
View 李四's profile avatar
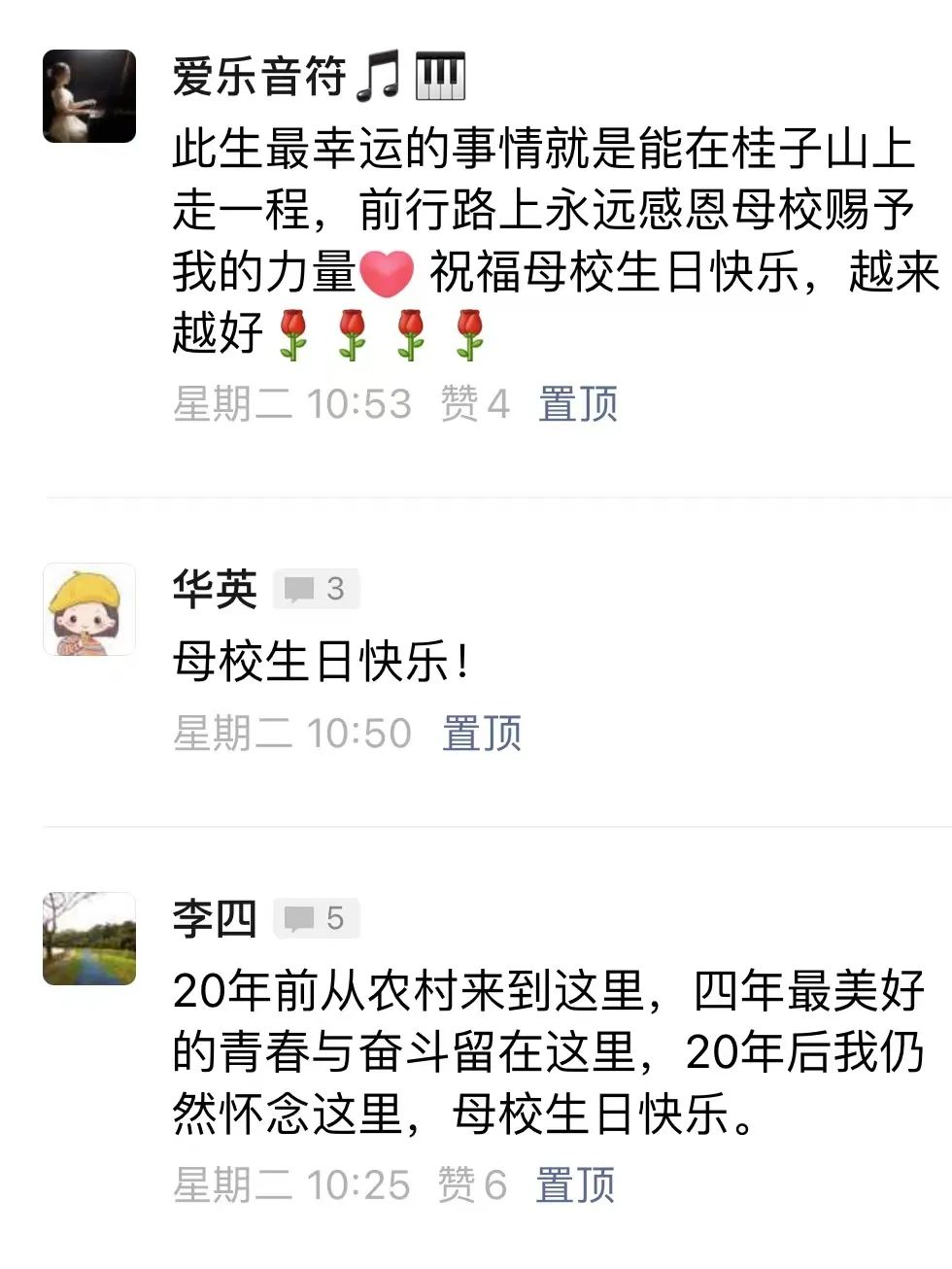[x=89, y=939]
